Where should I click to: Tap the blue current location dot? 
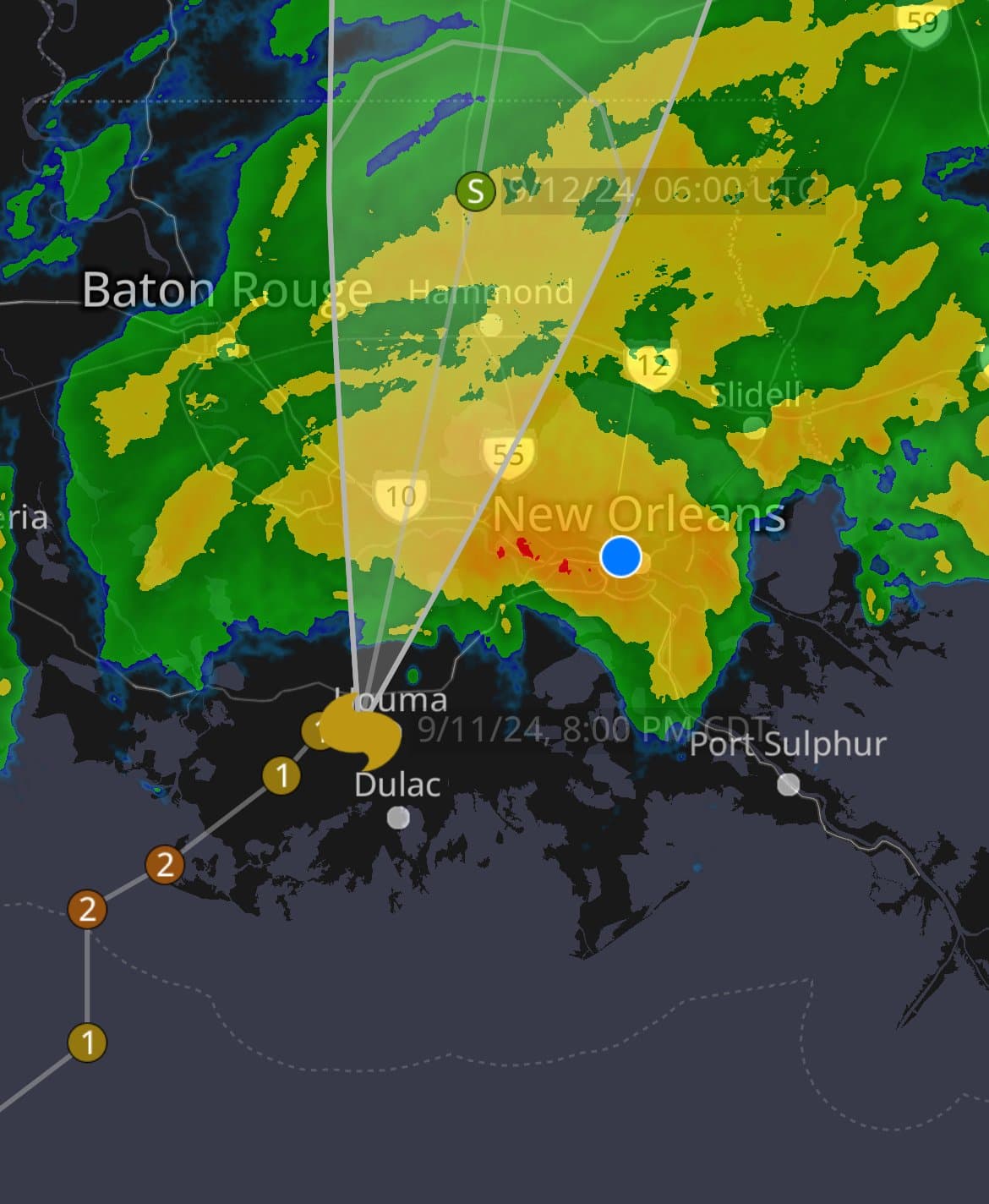621,556
